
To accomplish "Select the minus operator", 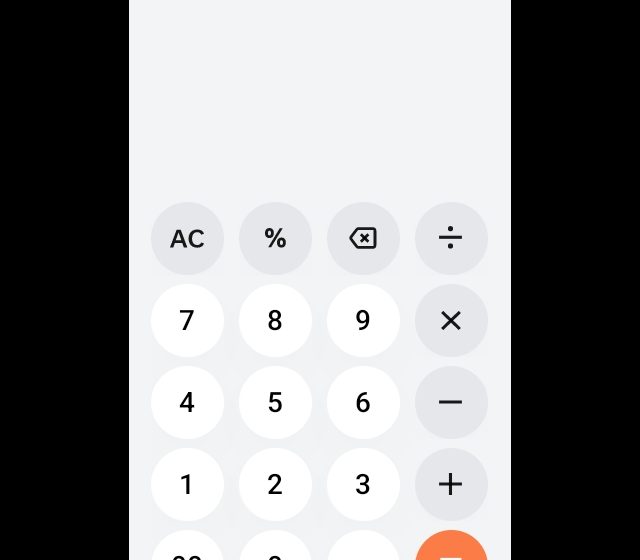I will (451, 402).
